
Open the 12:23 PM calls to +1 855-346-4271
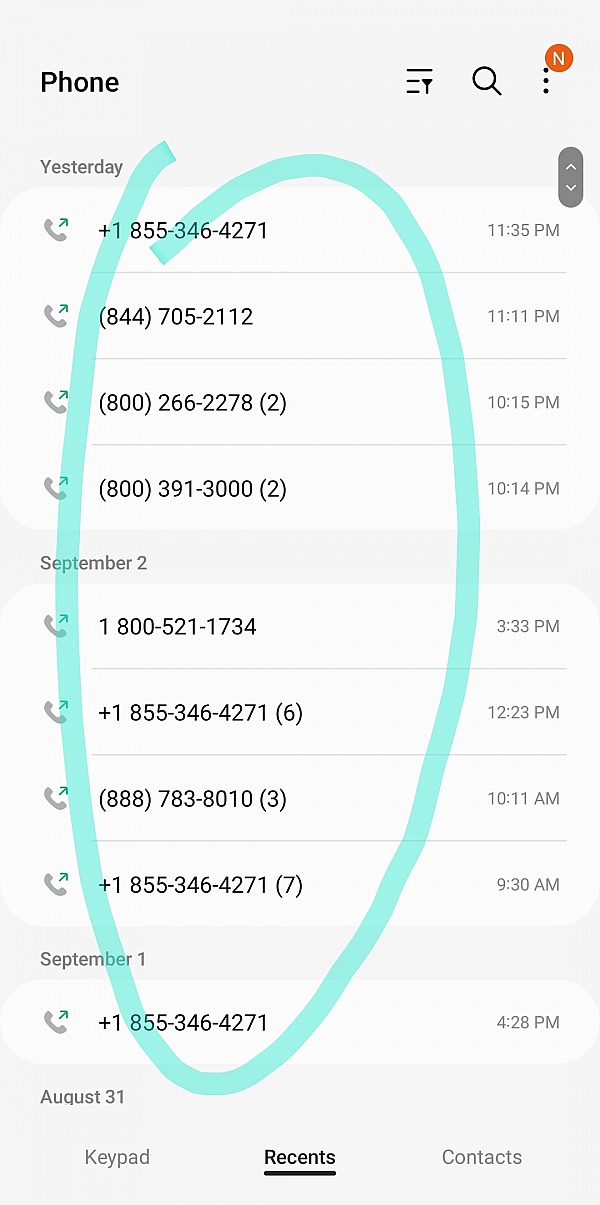300,713
